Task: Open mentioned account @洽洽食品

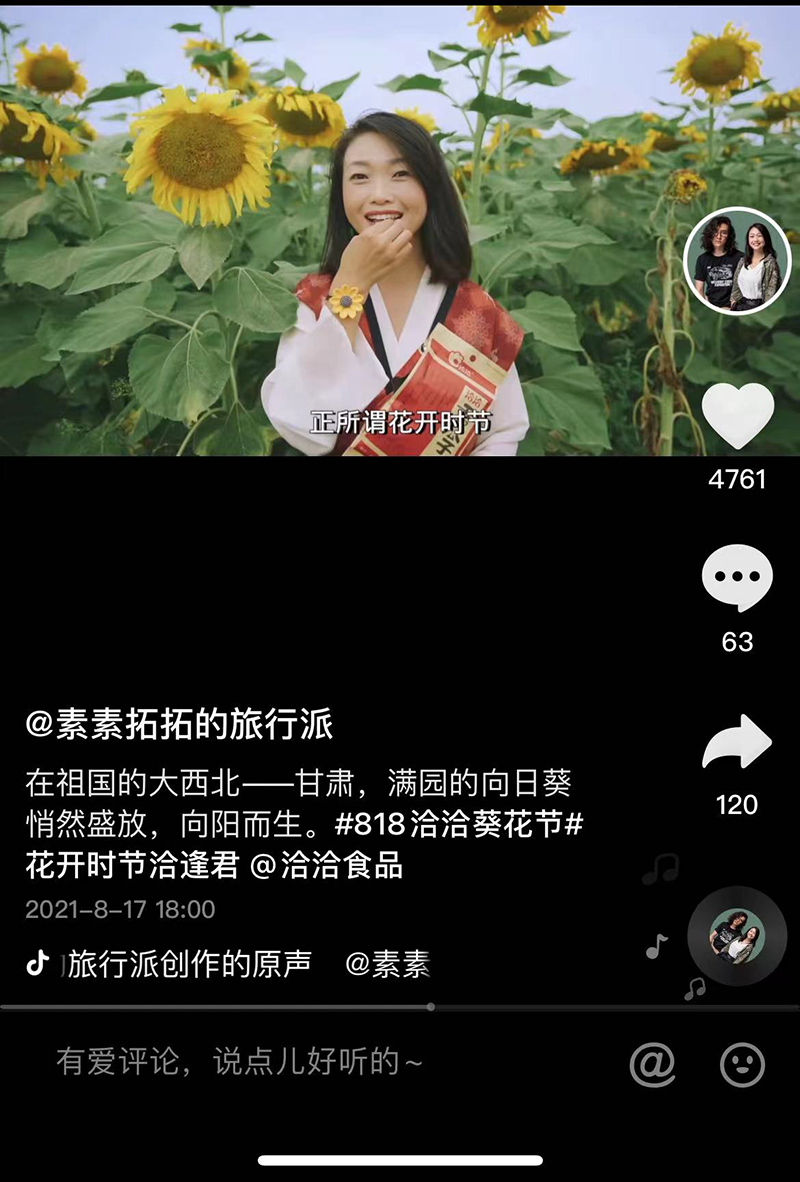Action: [326, 865]
